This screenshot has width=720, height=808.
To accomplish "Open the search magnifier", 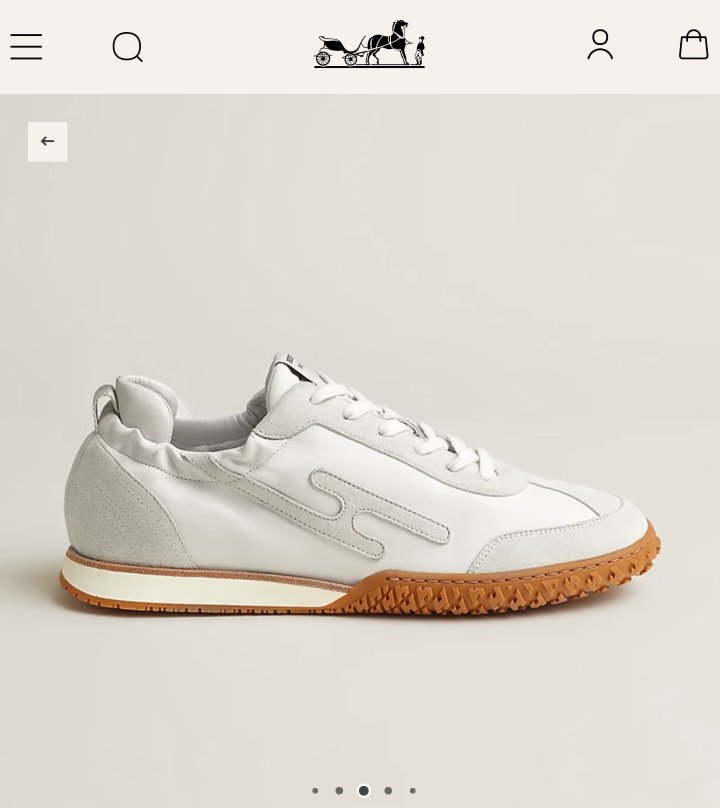I will point(127,47).
